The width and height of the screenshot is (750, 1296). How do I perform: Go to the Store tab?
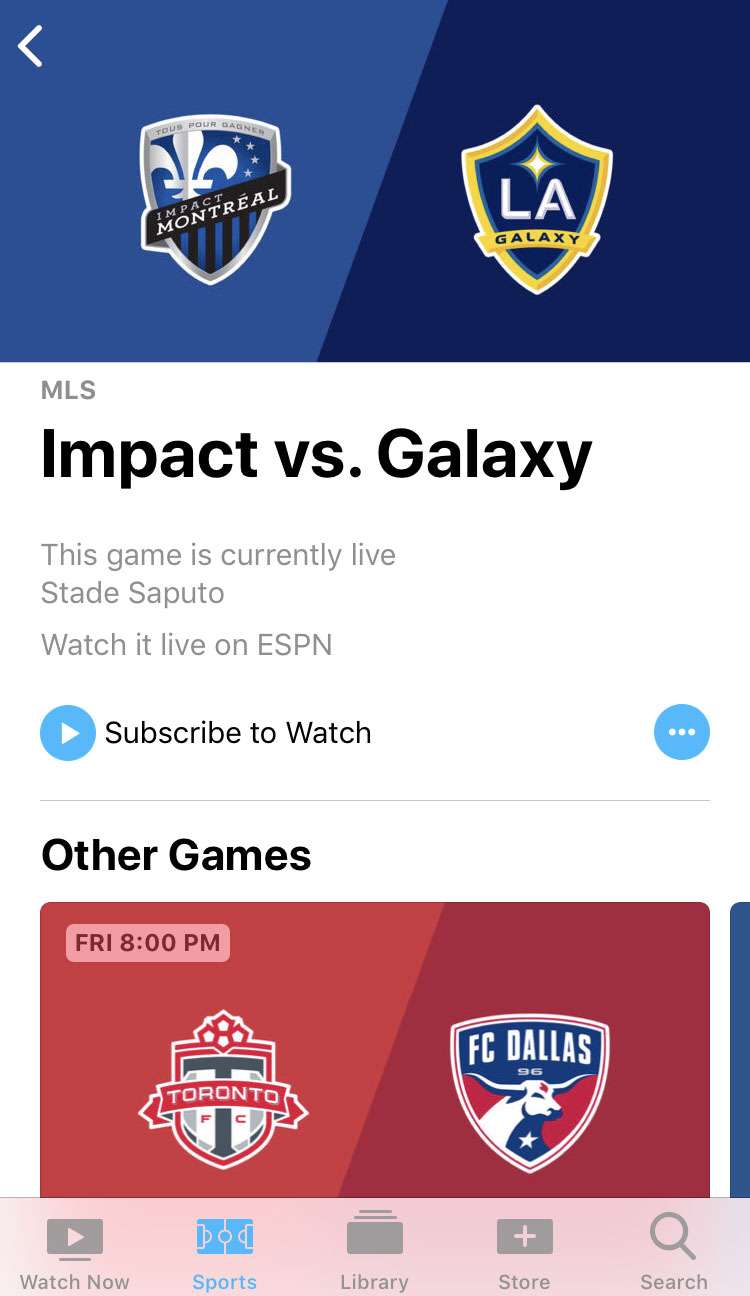(524, 1252)
